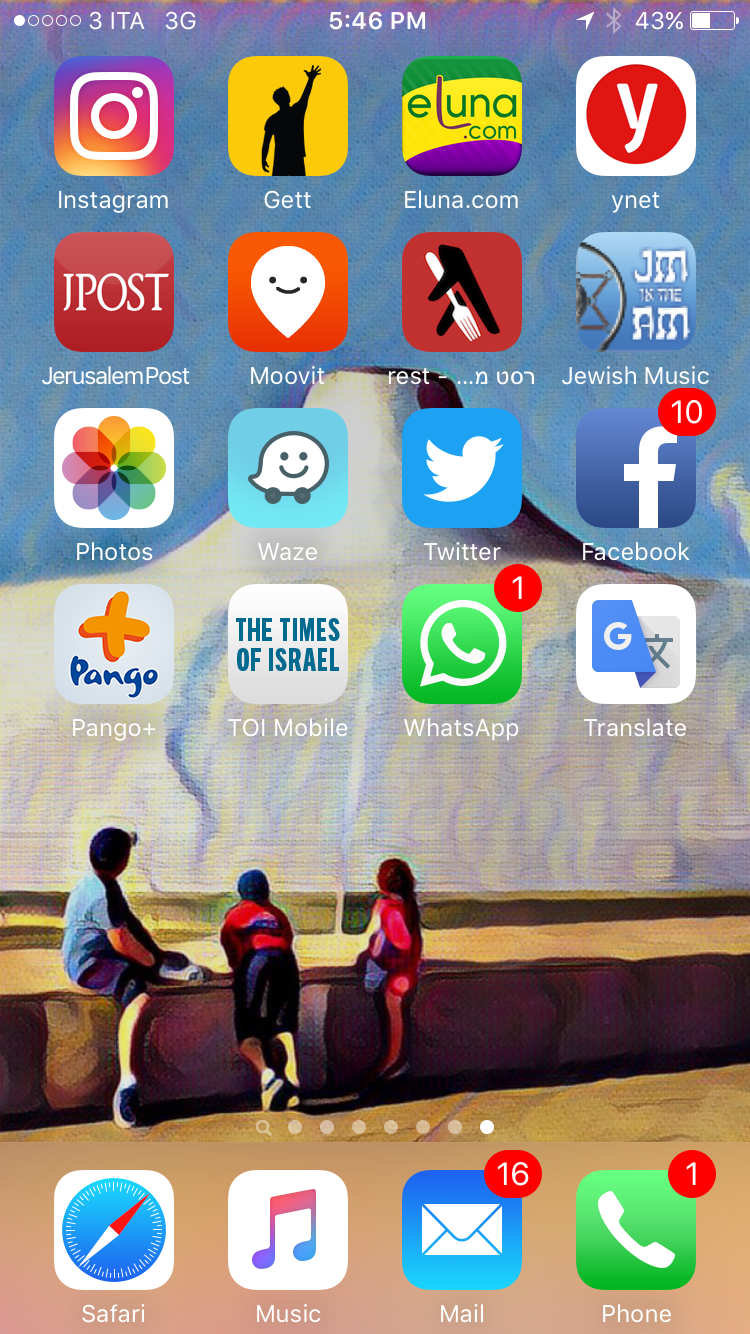Screen dimensions: 750x1334
Task: Launch the Pango+ parking app
Action: click(x=114, y=644)
